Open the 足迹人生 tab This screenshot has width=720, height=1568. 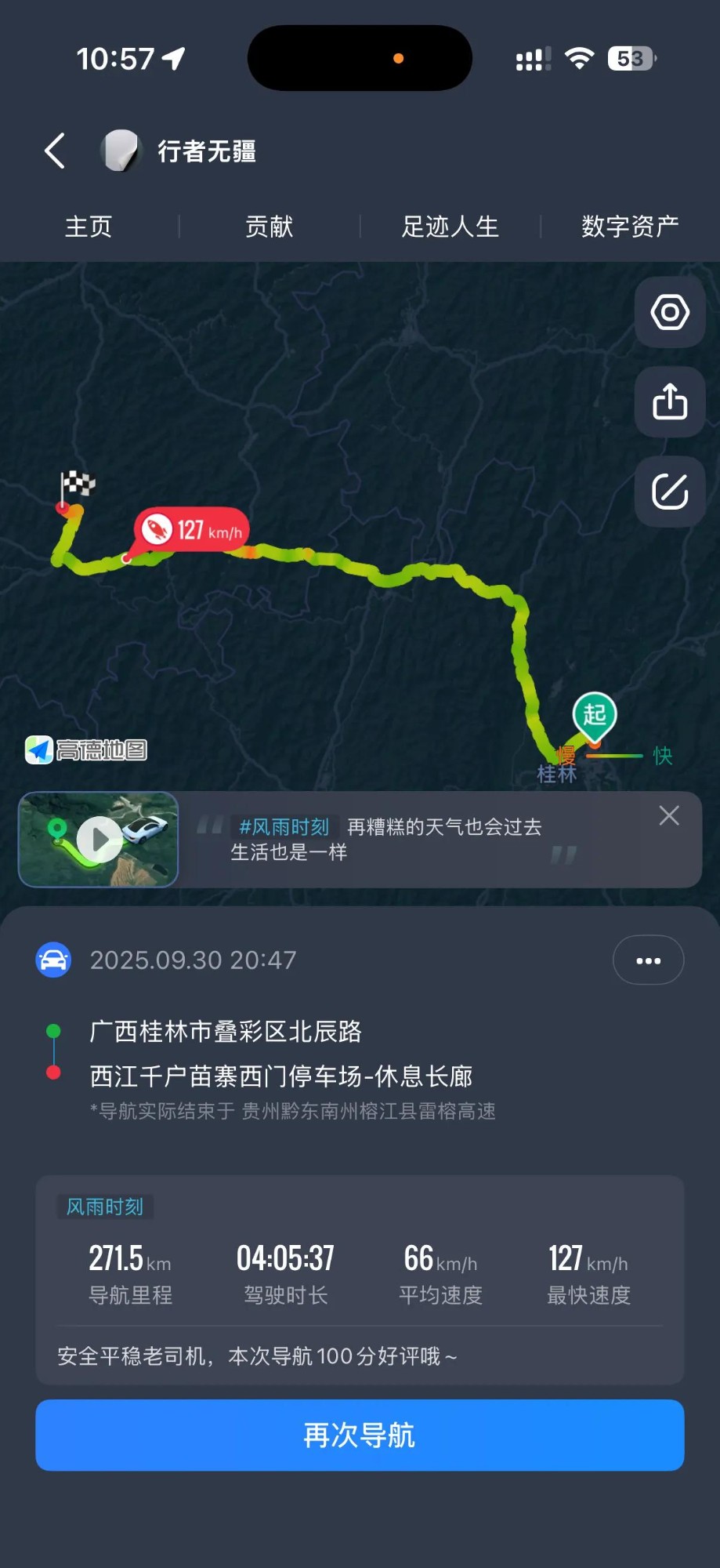pyautogui.click(x=450, y=227)
